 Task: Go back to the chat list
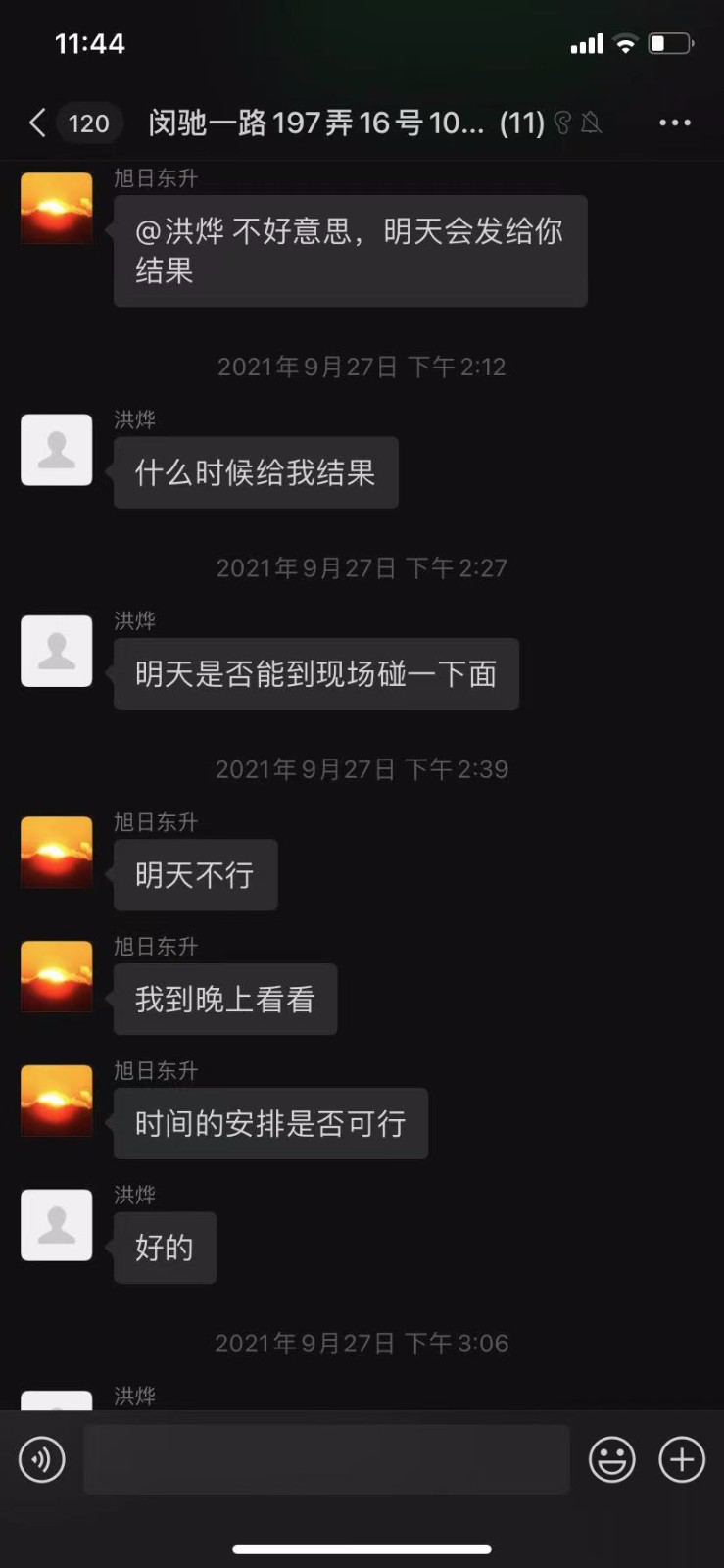(x=39, y=122)
